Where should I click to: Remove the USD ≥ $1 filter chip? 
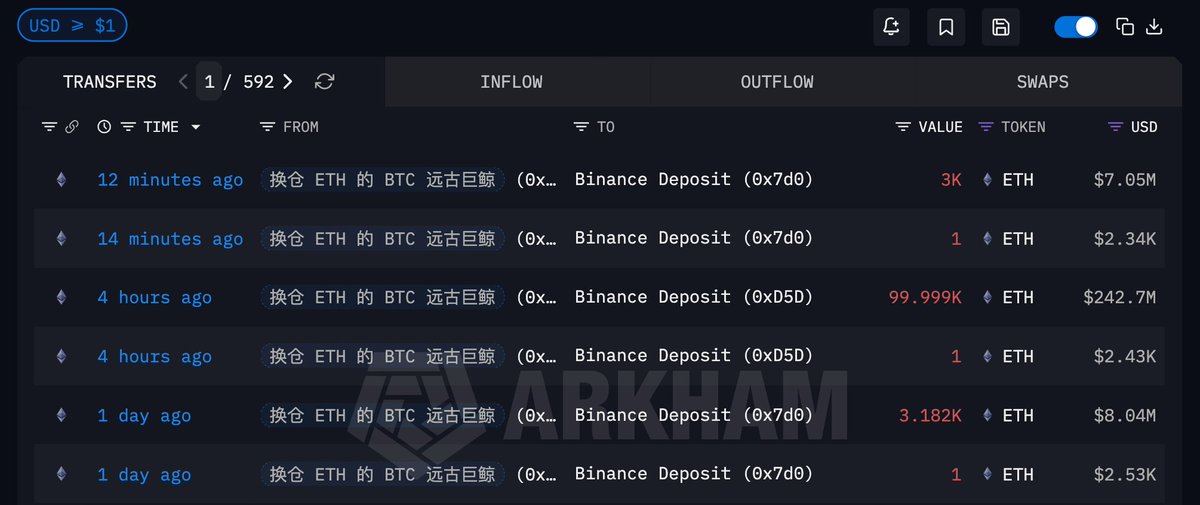tap(72, 26)
